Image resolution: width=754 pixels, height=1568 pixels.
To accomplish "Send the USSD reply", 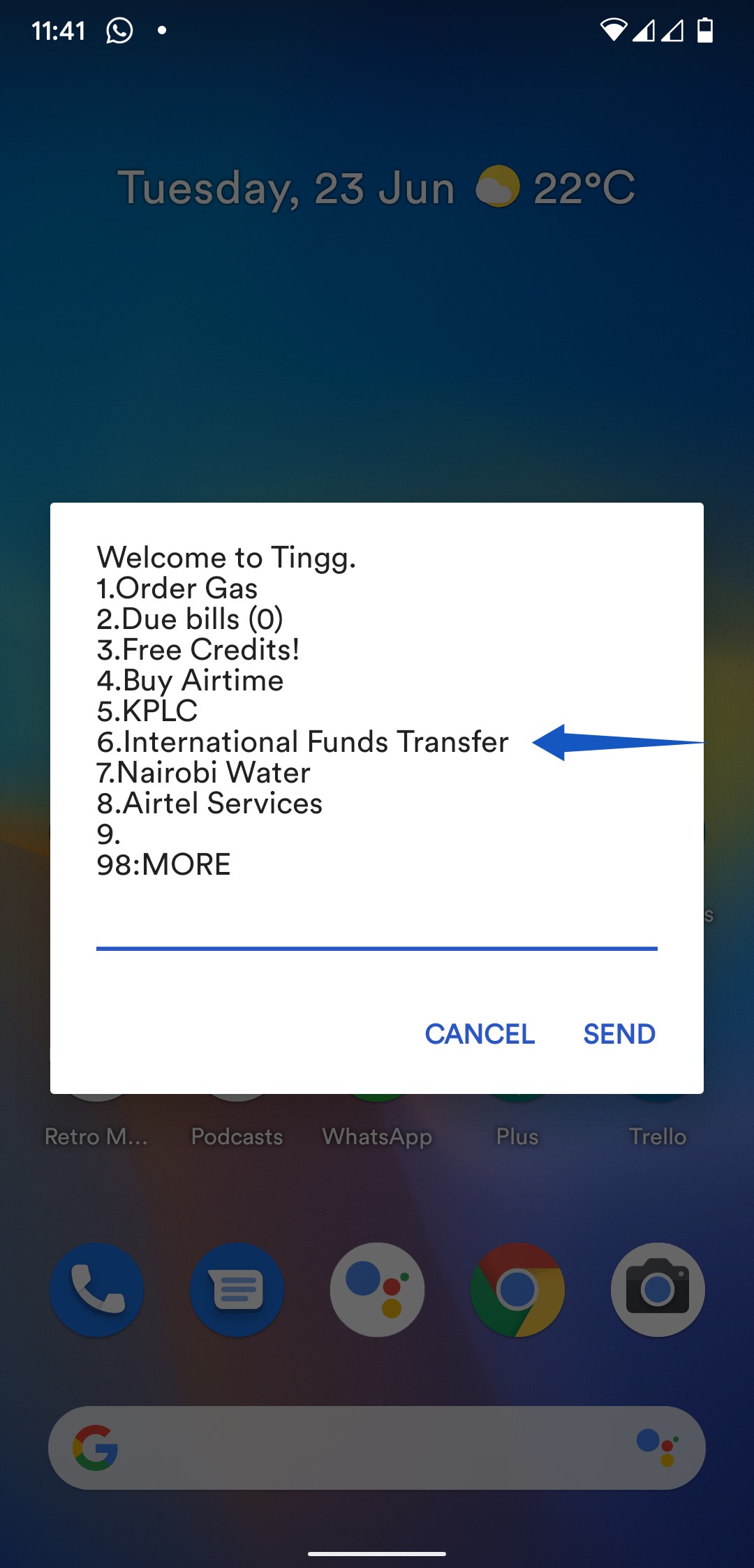I will [x=619, y=1034].
